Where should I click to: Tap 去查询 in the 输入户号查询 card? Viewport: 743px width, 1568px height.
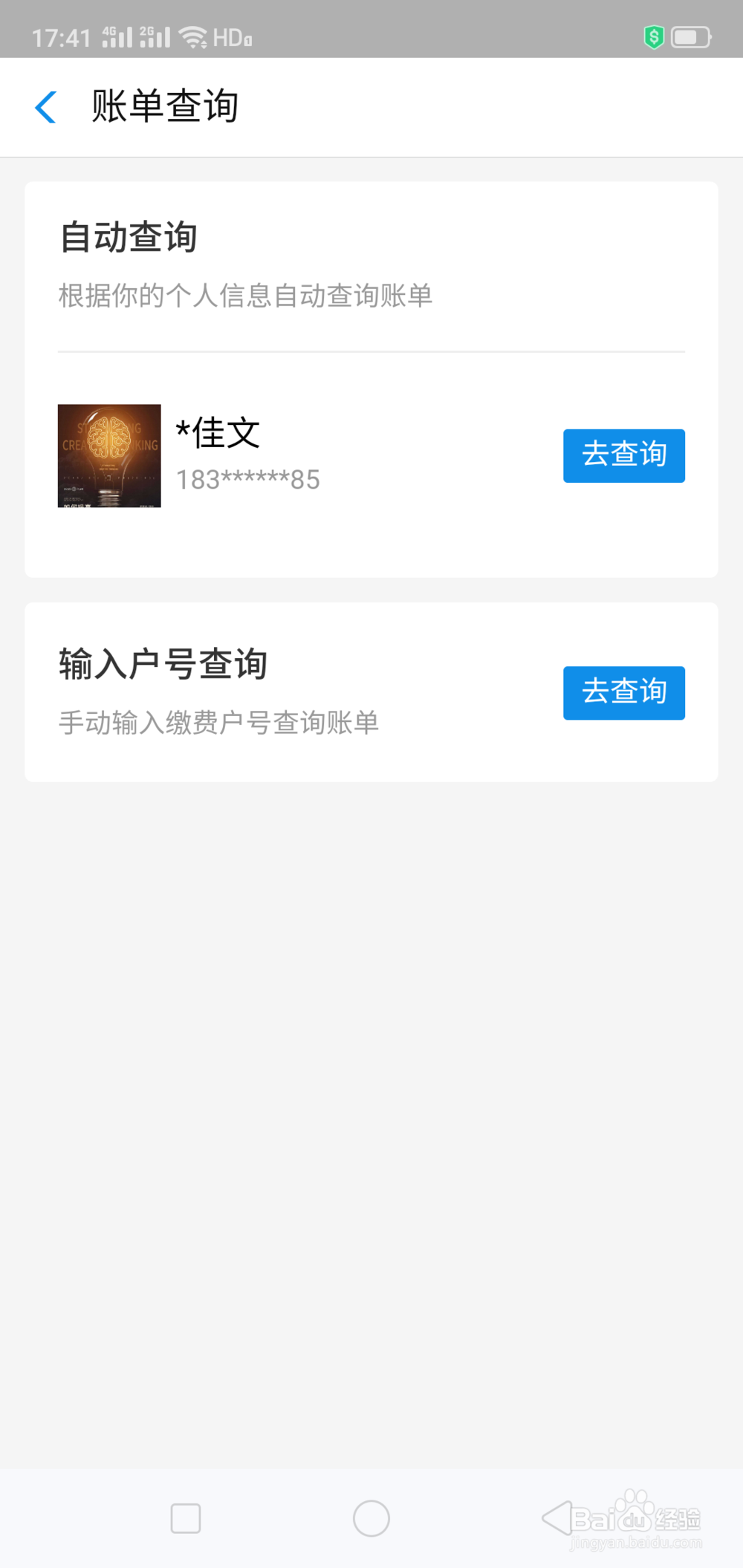tap(623, 692)
